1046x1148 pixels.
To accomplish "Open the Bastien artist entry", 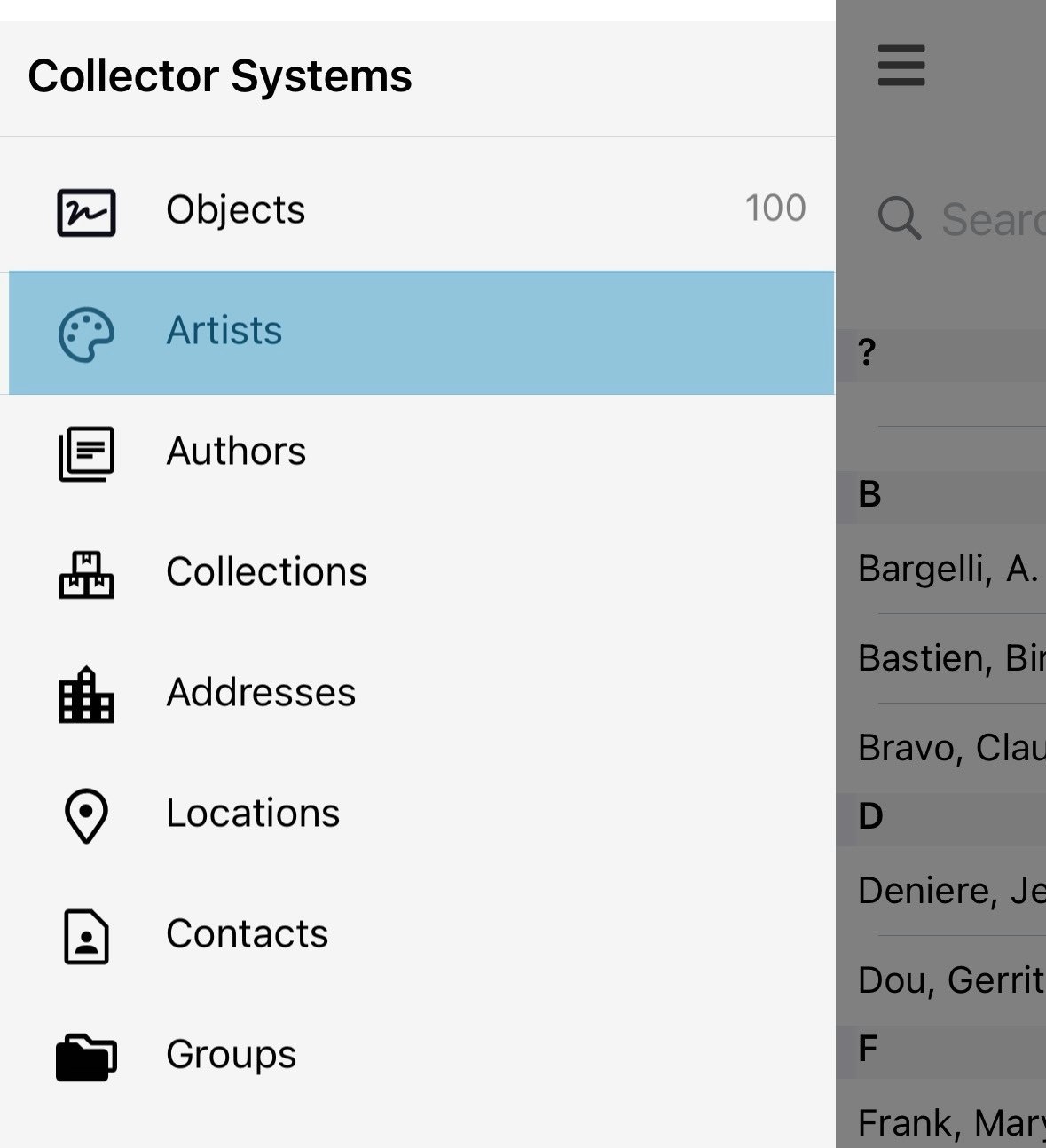I will 942,658.
